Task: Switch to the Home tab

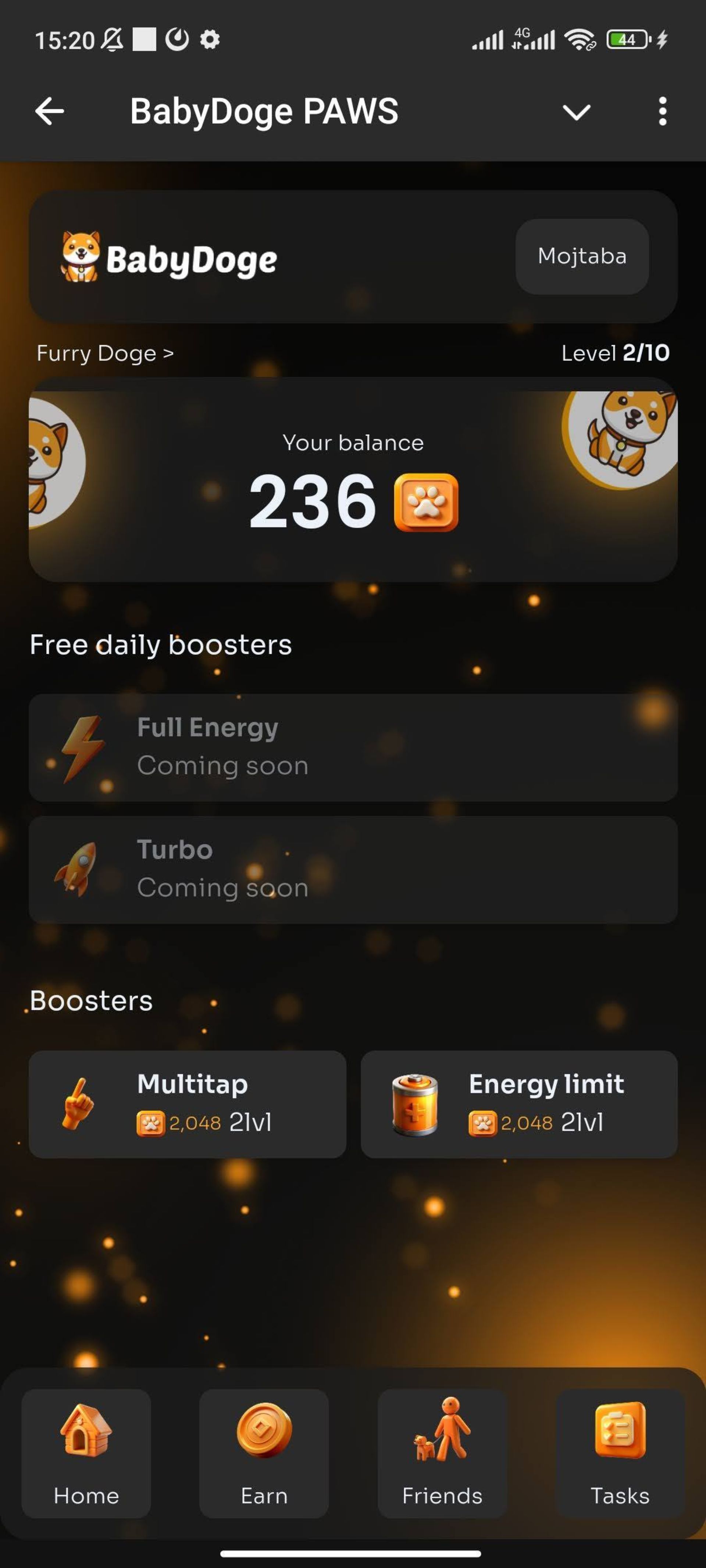Action: [86, 1452]
